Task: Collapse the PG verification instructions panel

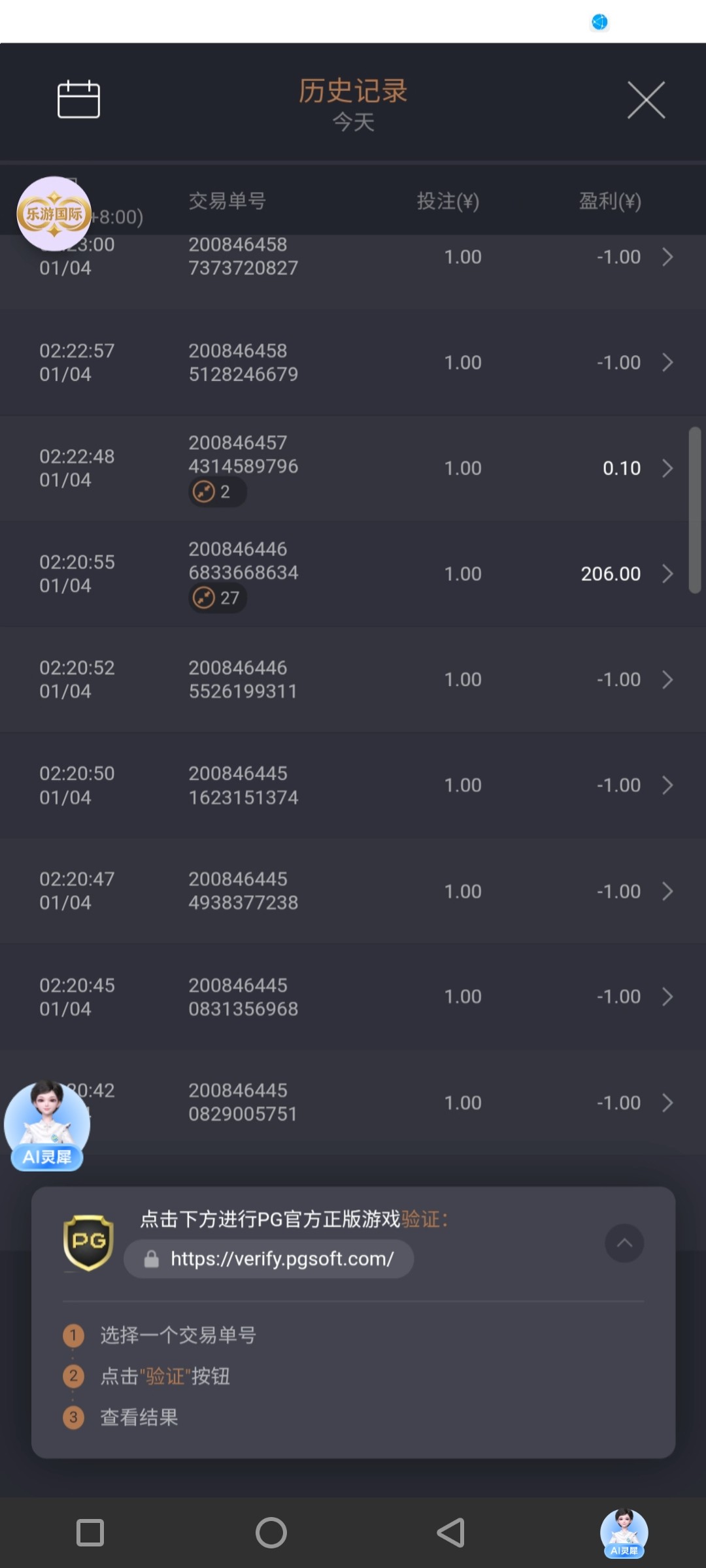Action: pos(624,1243)
